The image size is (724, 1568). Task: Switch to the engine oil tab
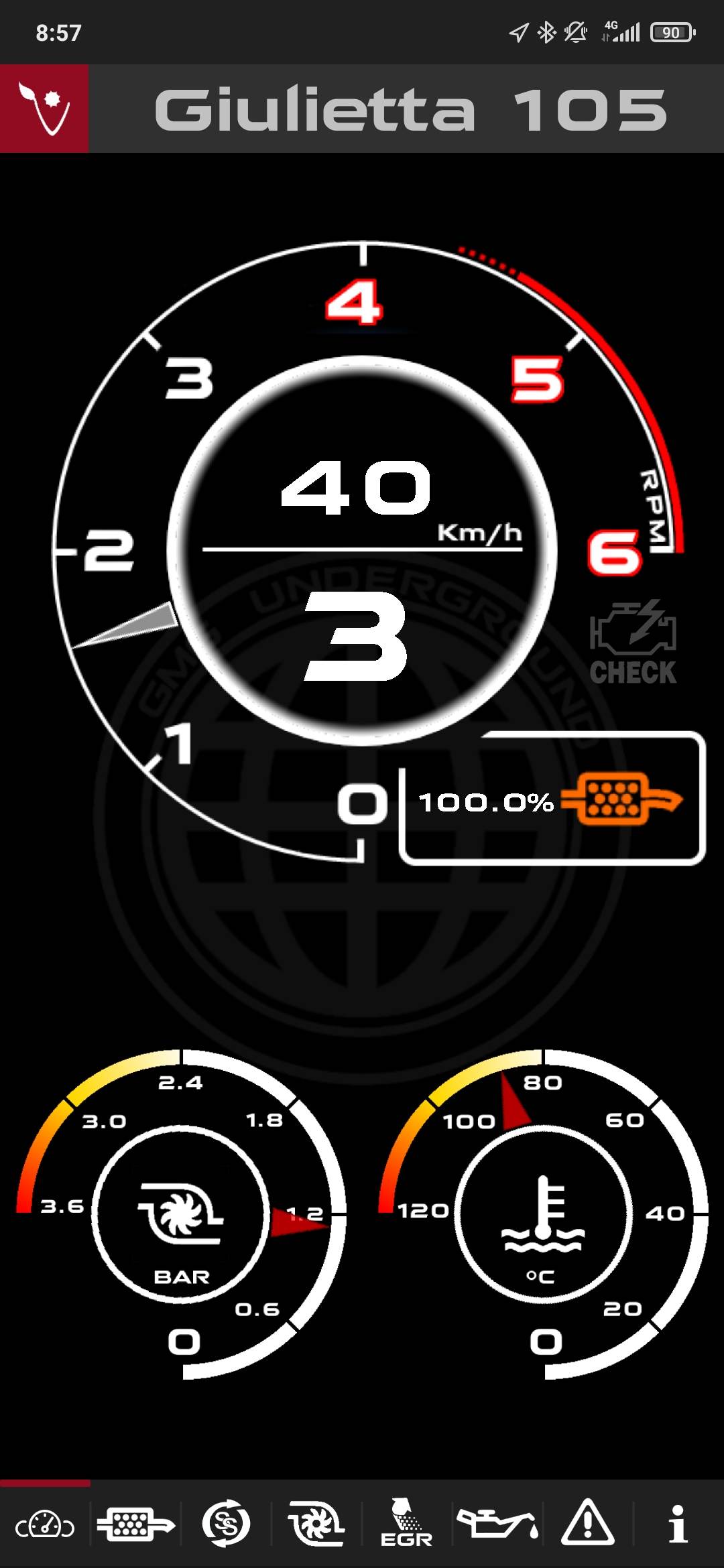click(497, 1526)
